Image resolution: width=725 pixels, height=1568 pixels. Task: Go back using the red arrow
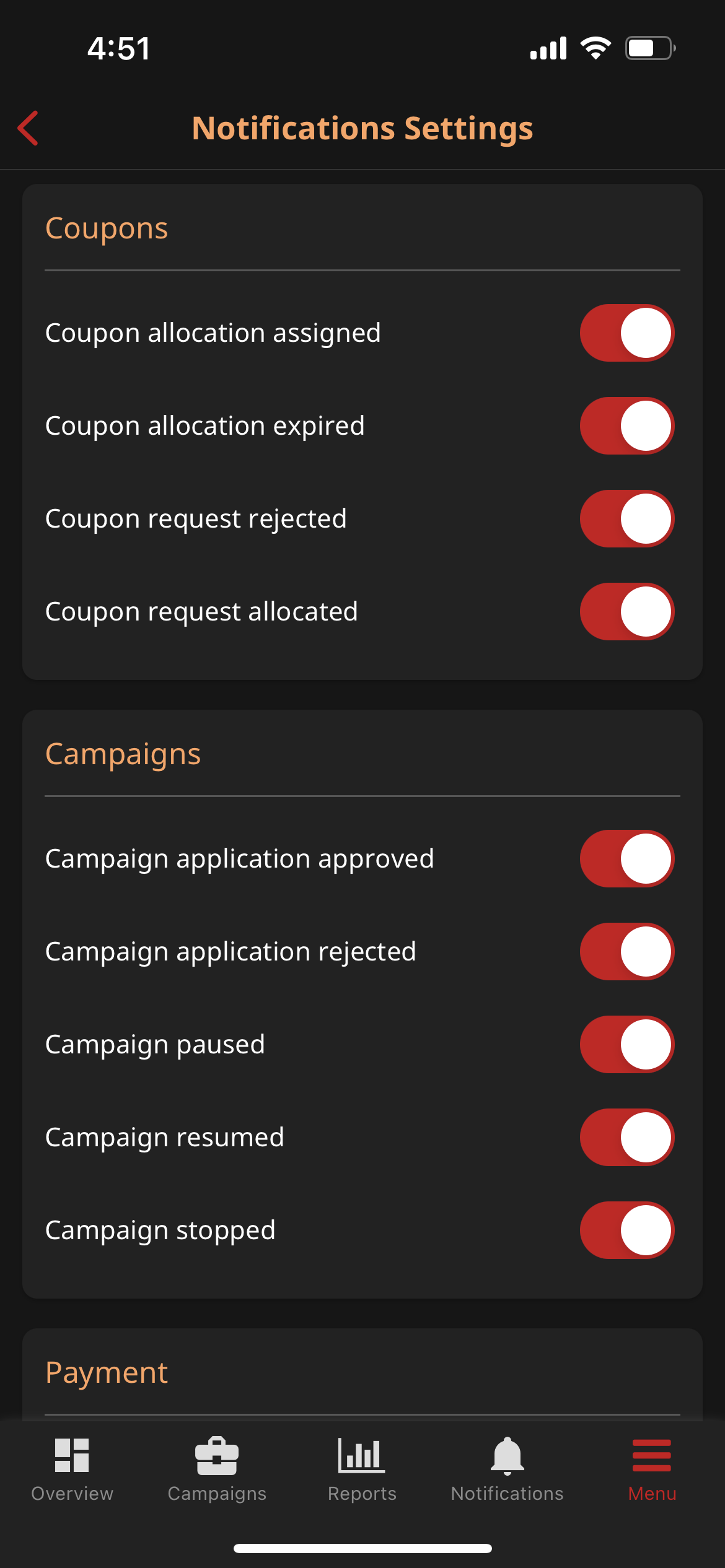click(x=29, y=128)
